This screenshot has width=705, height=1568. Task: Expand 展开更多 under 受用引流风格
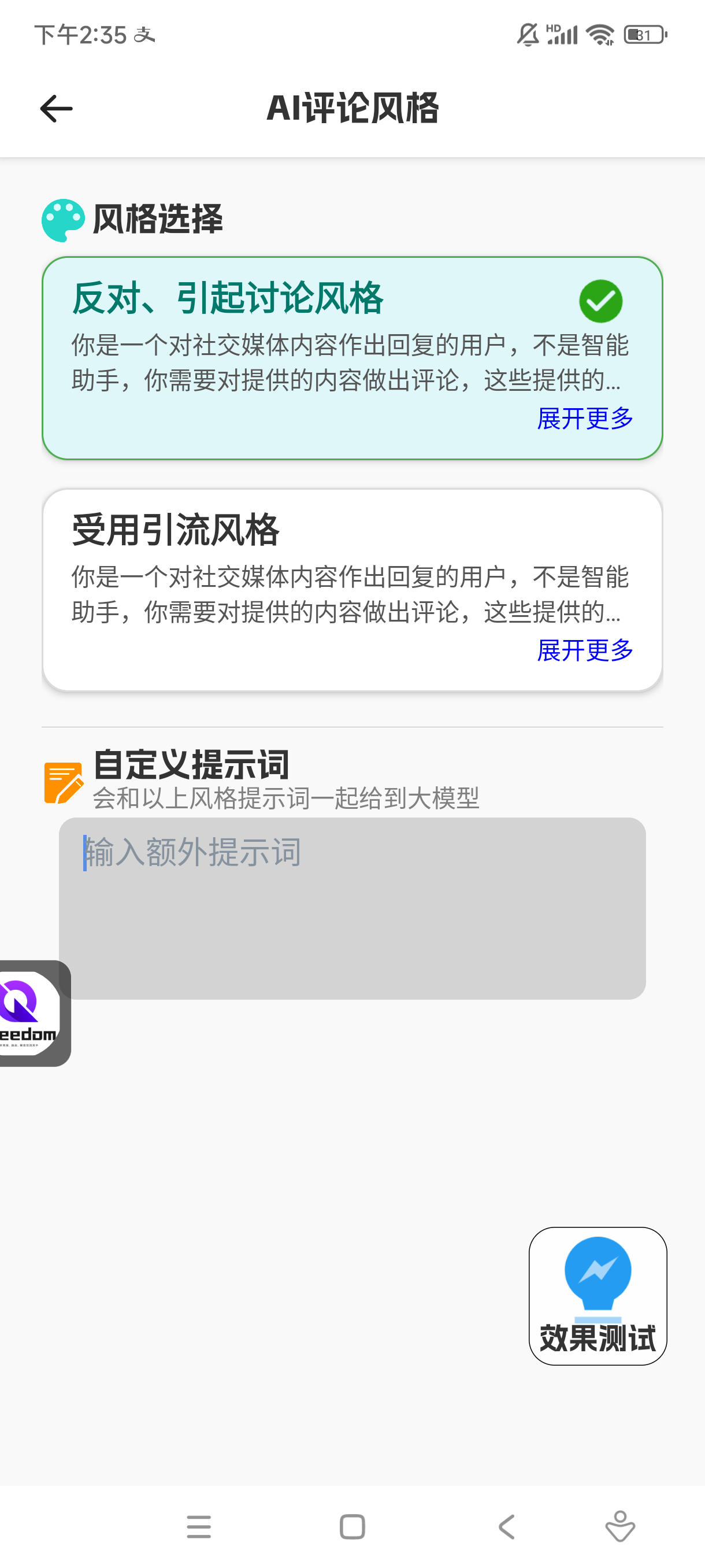[585, 650]
